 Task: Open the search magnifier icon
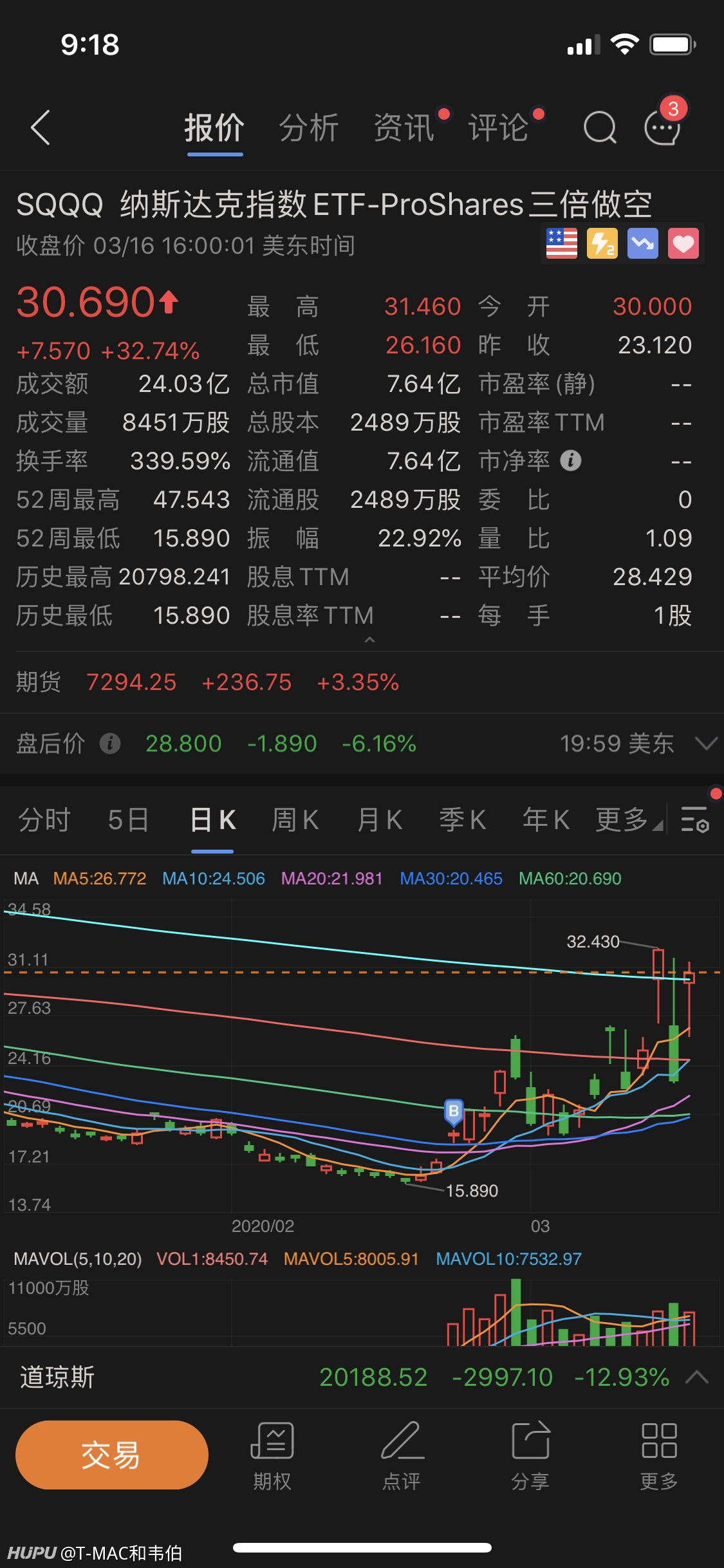600,127
